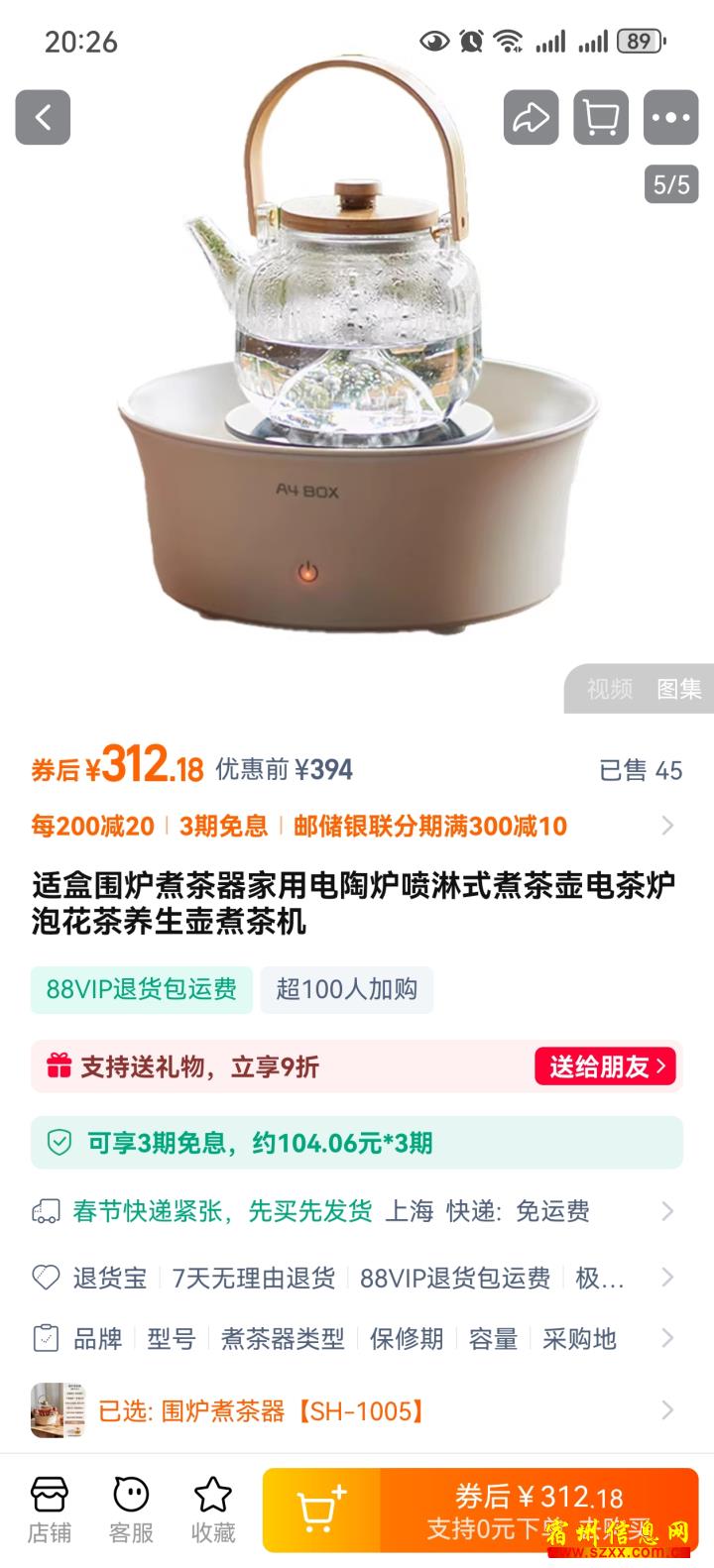Open the selected option 围炉煮茶器 SH-1005

tap(357, 1410)
